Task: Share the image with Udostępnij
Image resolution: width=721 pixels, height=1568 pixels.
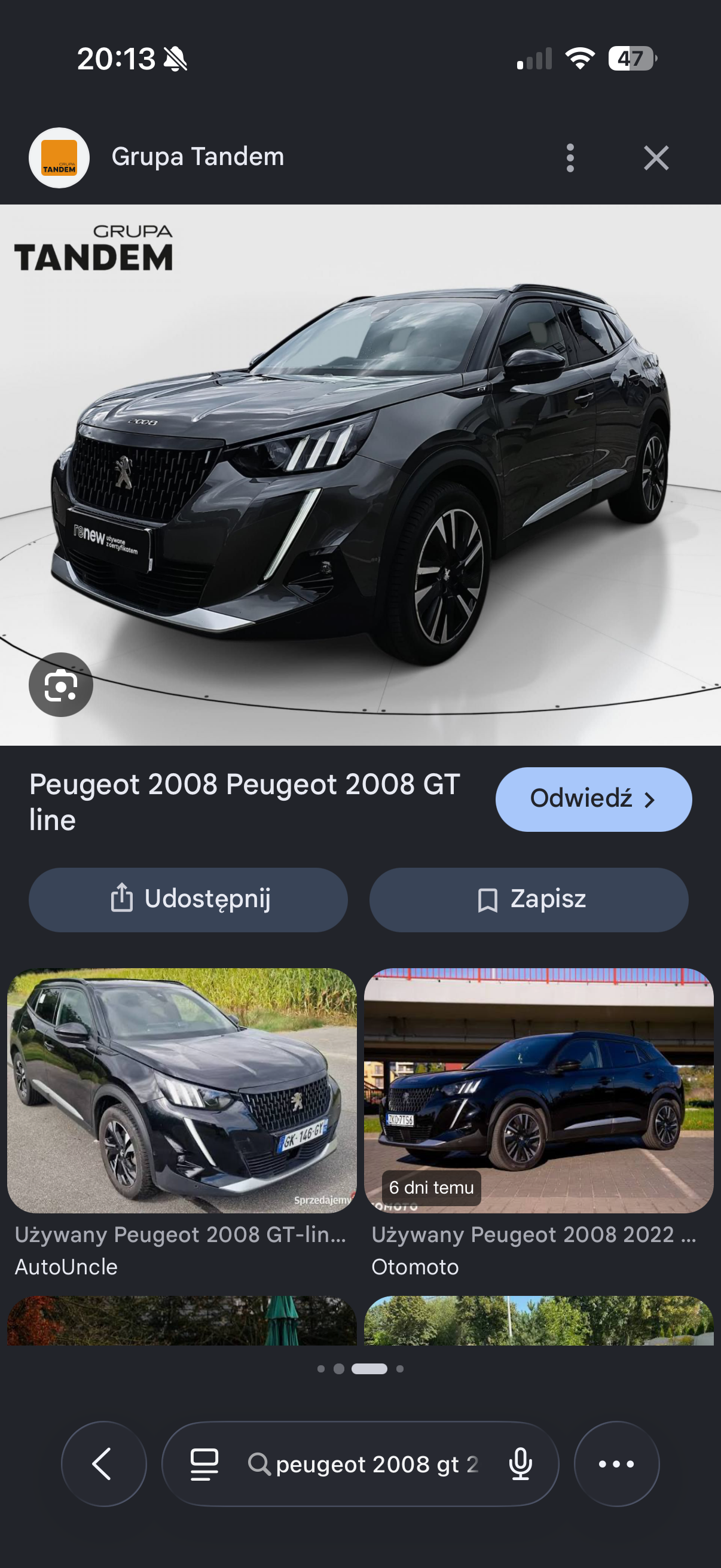Action: click(x=188, y=899)
